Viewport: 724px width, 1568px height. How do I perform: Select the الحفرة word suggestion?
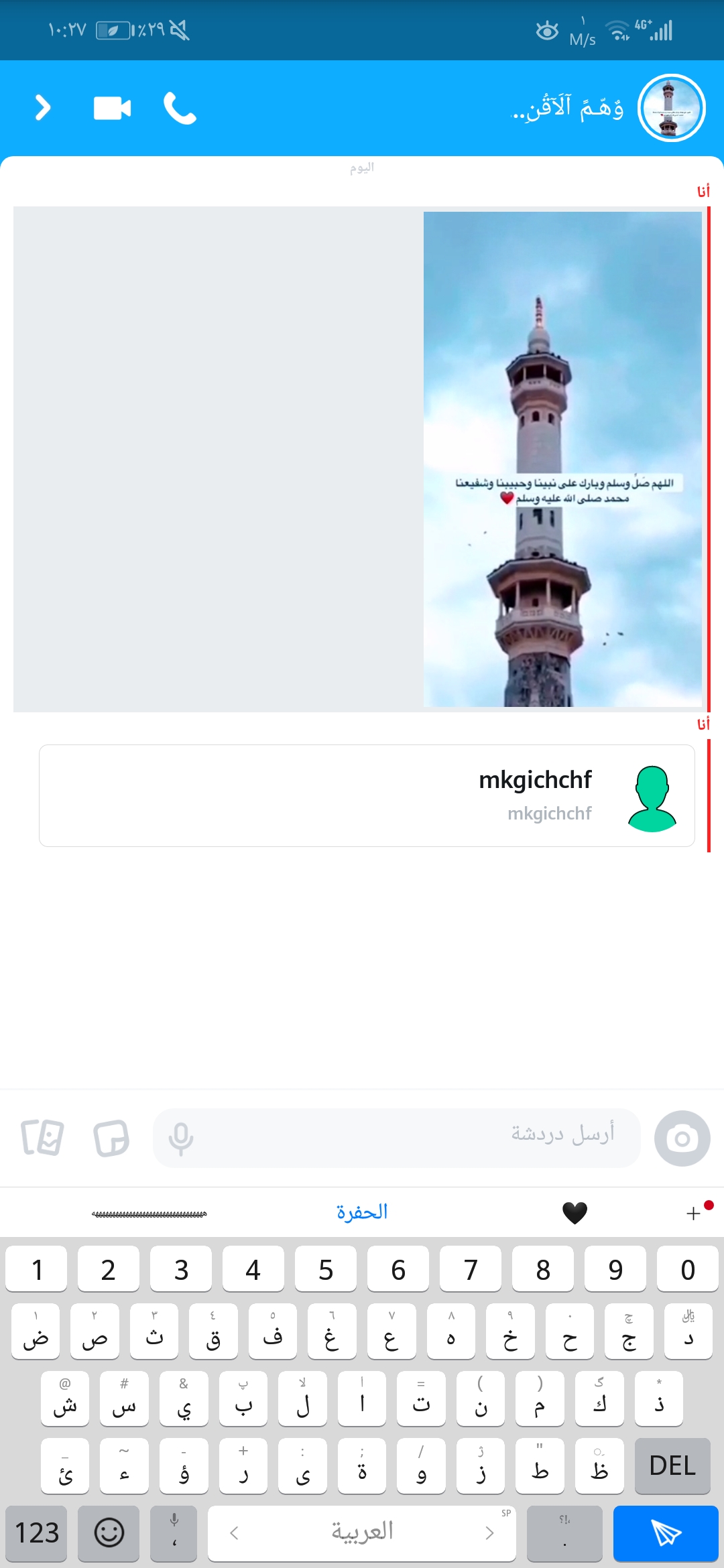click(x=362, y=1212)
